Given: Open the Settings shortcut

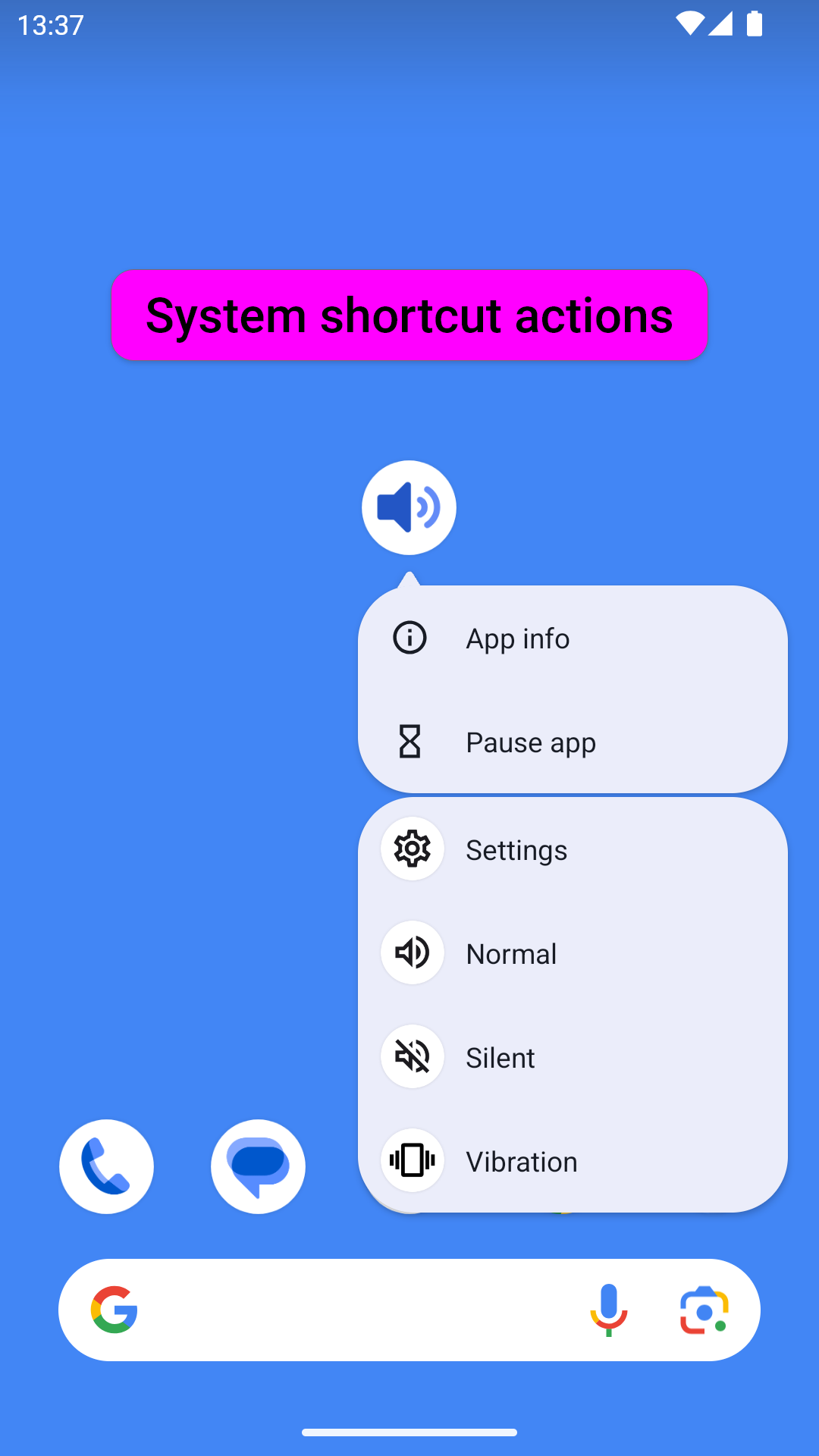Looking at the screenshot, I should tap(573, 849).
